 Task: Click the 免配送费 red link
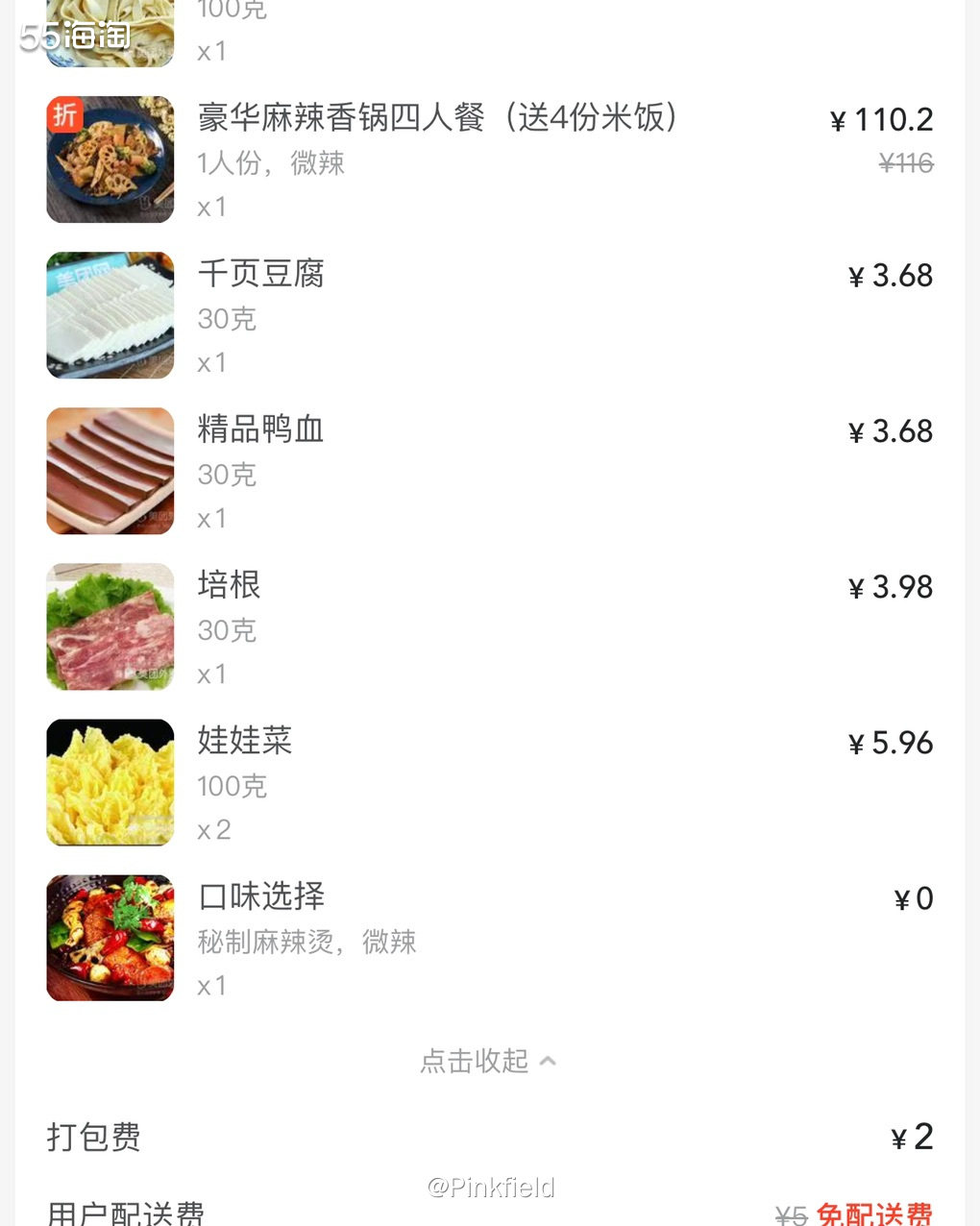click(876, 1214)
